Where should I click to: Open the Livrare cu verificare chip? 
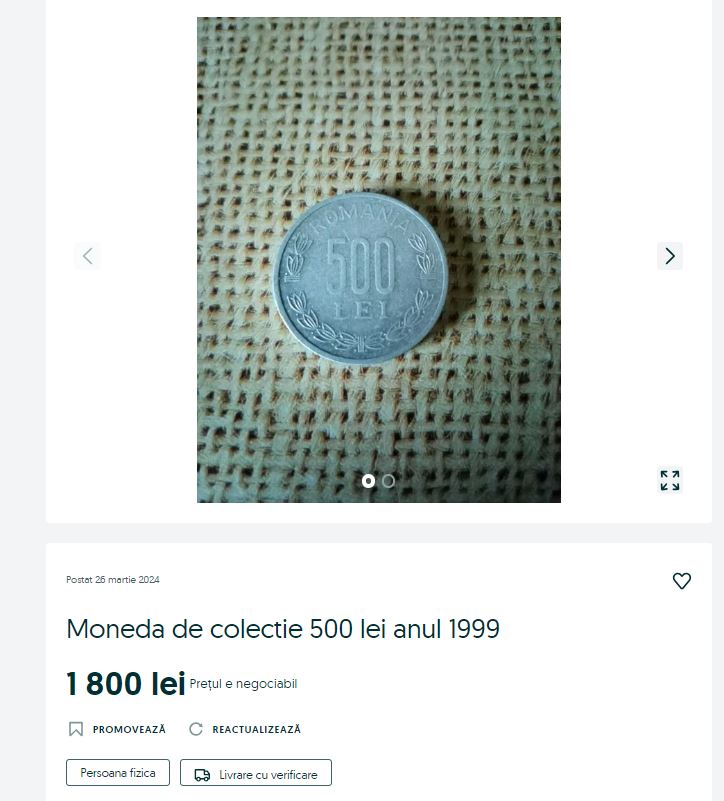256,774
